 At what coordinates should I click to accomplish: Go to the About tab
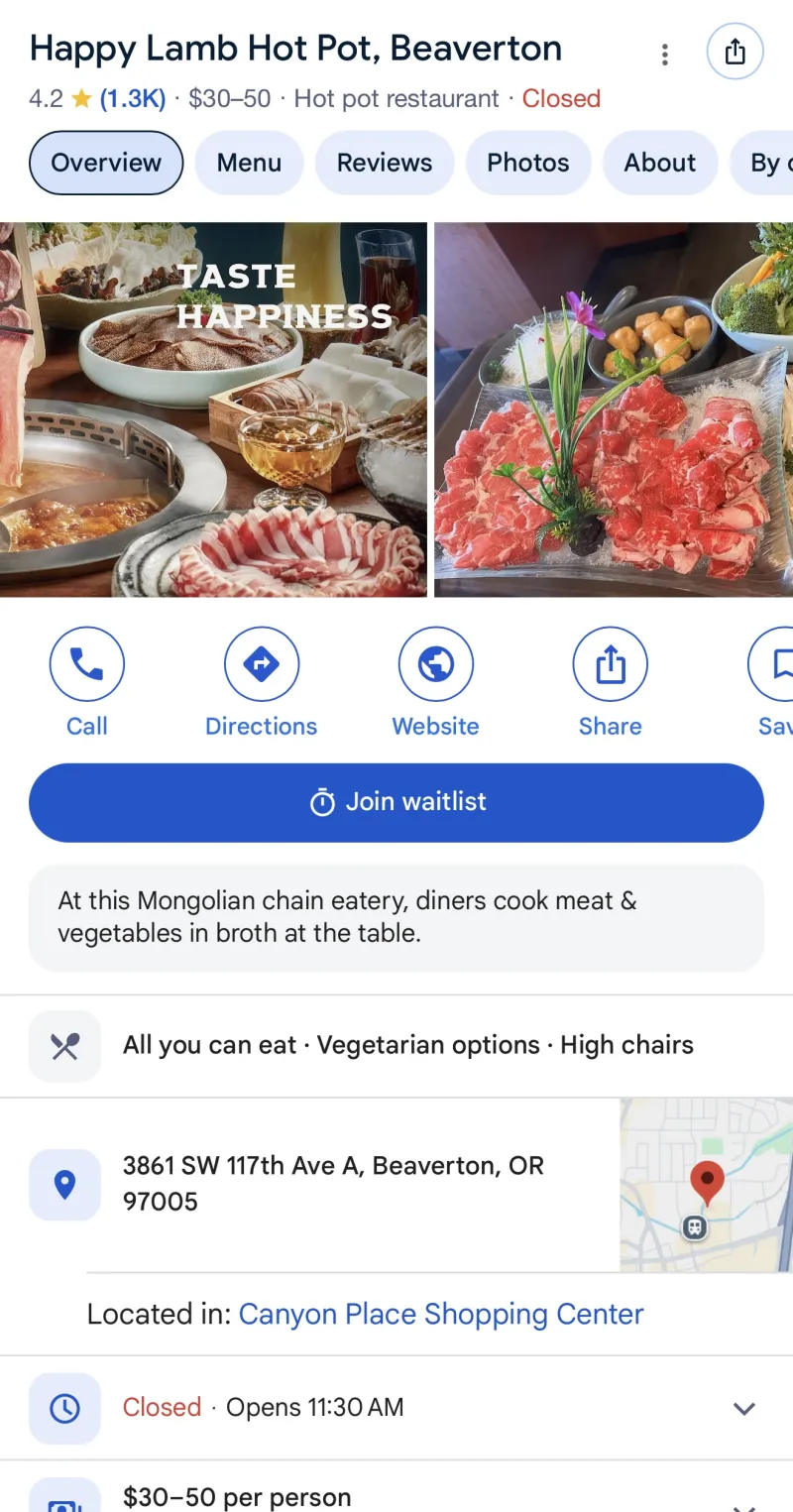pyautogui.click(x=660, y=163)
